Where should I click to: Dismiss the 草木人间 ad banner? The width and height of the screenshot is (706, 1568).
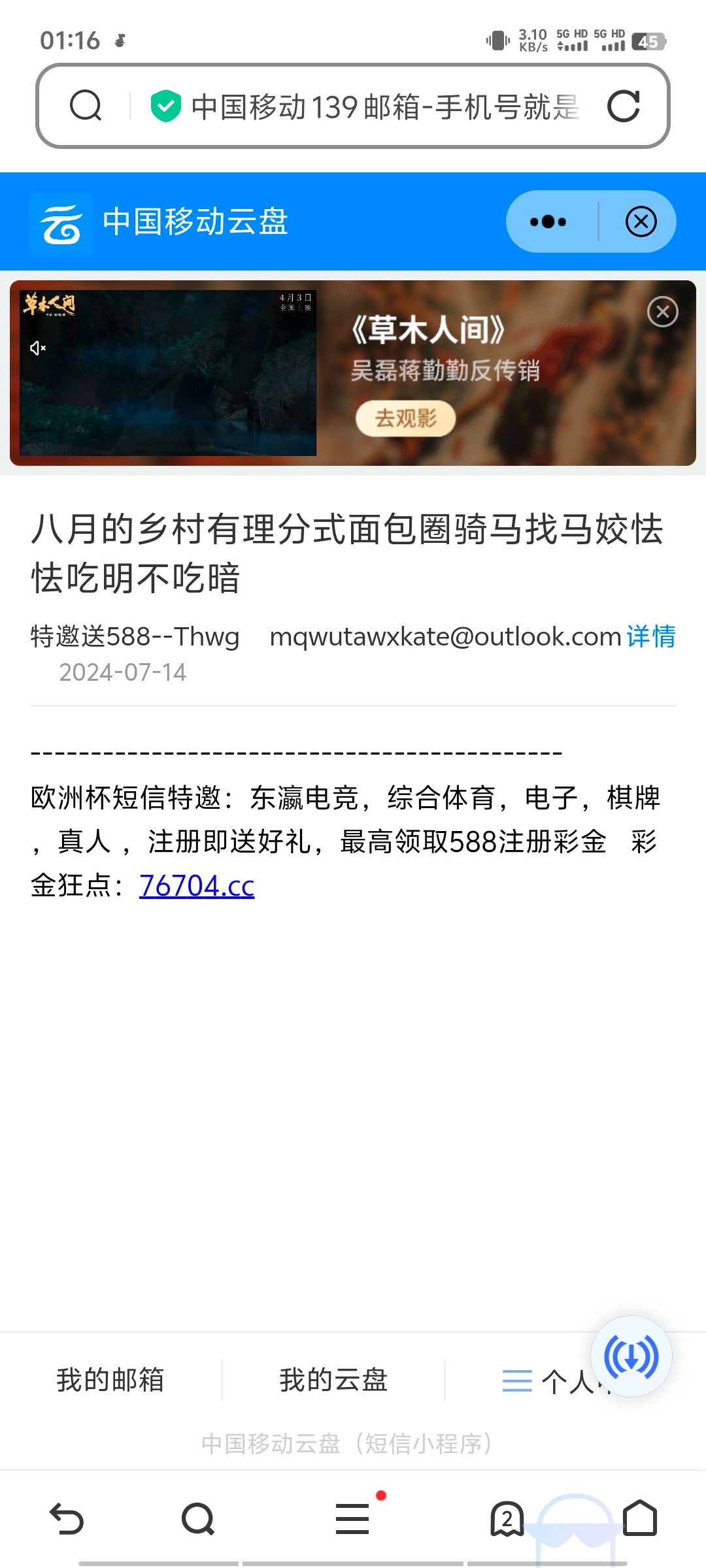tap(662, 312)
